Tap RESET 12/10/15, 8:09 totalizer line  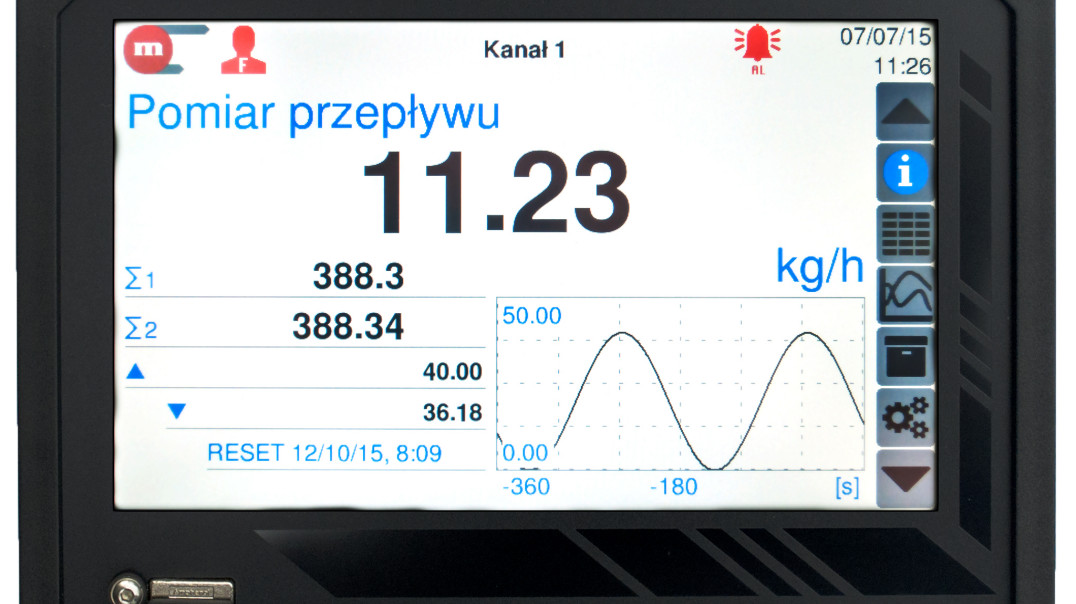(324, 453)
